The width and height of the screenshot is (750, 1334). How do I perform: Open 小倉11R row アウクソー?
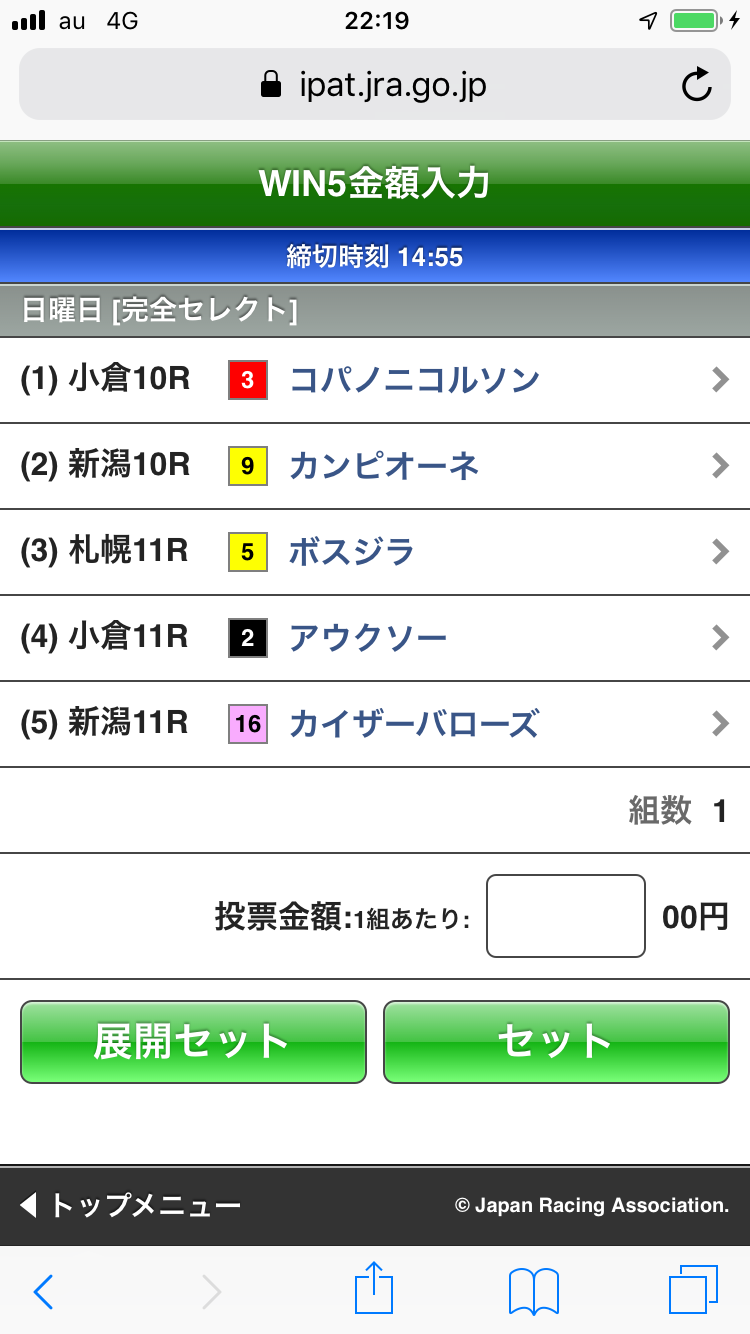coord(375,638)
